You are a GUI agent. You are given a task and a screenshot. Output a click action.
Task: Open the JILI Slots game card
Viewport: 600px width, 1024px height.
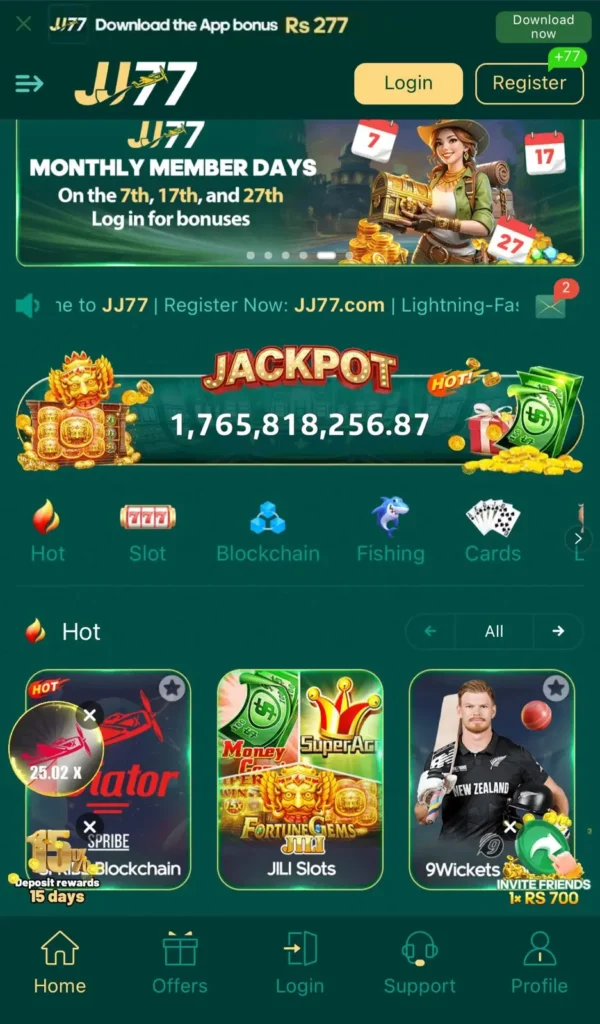click(x=300, y=778)
